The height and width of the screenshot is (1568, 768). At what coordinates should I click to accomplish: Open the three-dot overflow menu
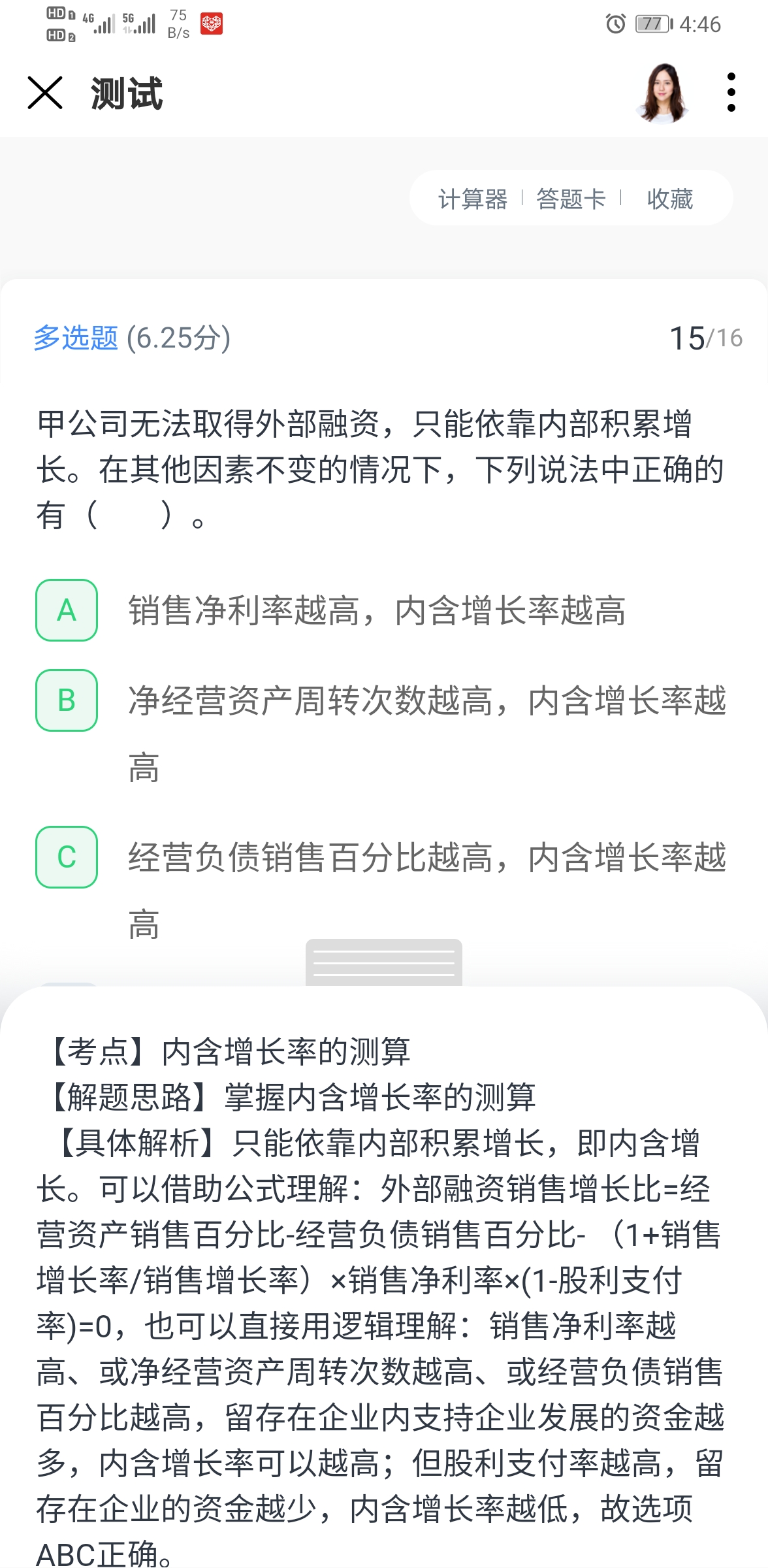(731, 93)
